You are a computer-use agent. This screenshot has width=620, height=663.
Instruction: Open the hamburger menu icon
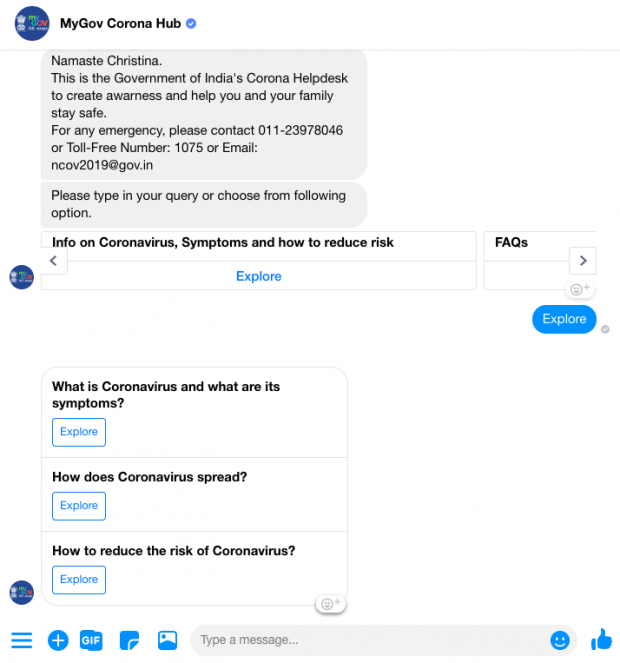(x=21, y=640)
